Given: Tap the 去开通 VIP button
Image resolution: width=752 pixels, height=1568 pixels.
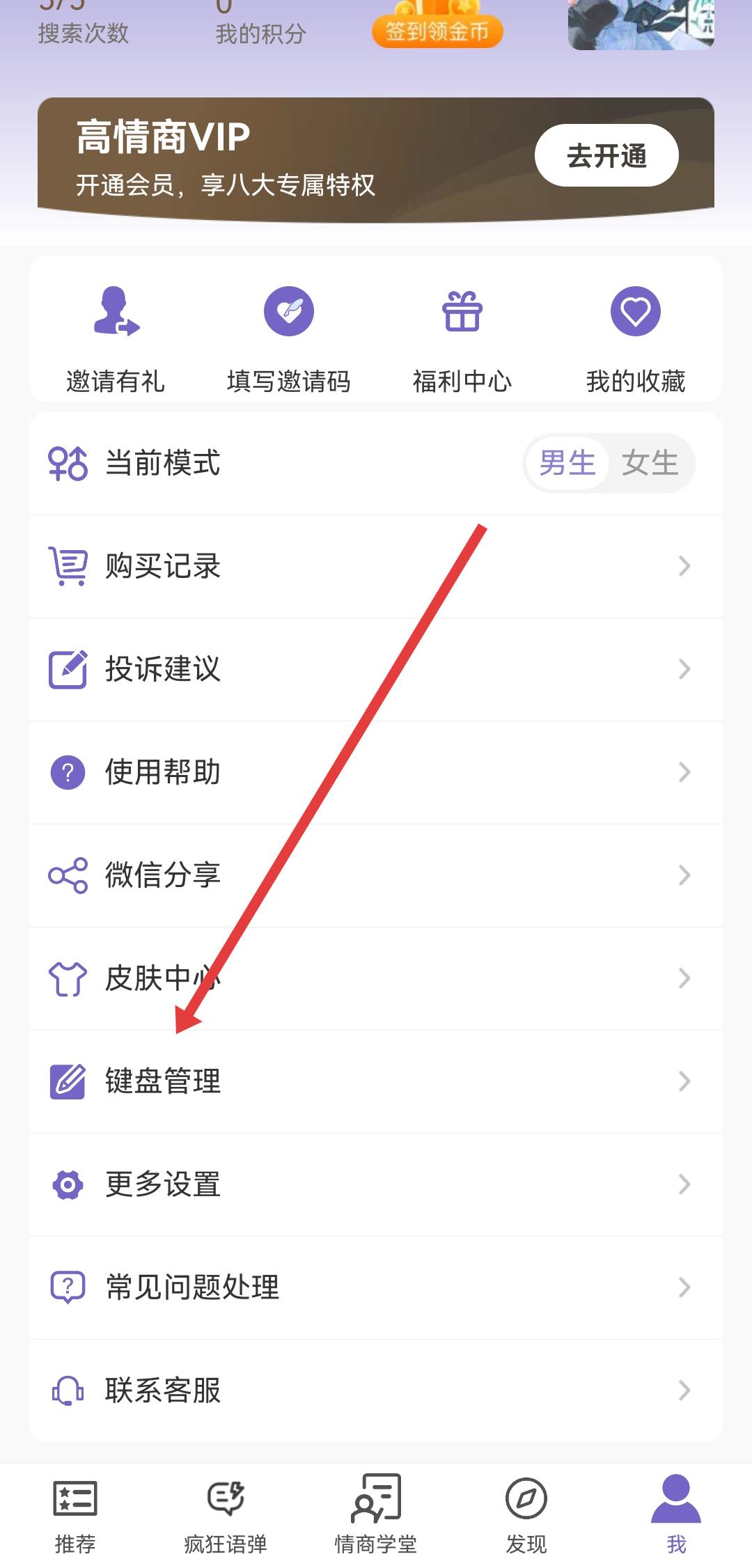Looking at the screenshot, I should 606,155.
